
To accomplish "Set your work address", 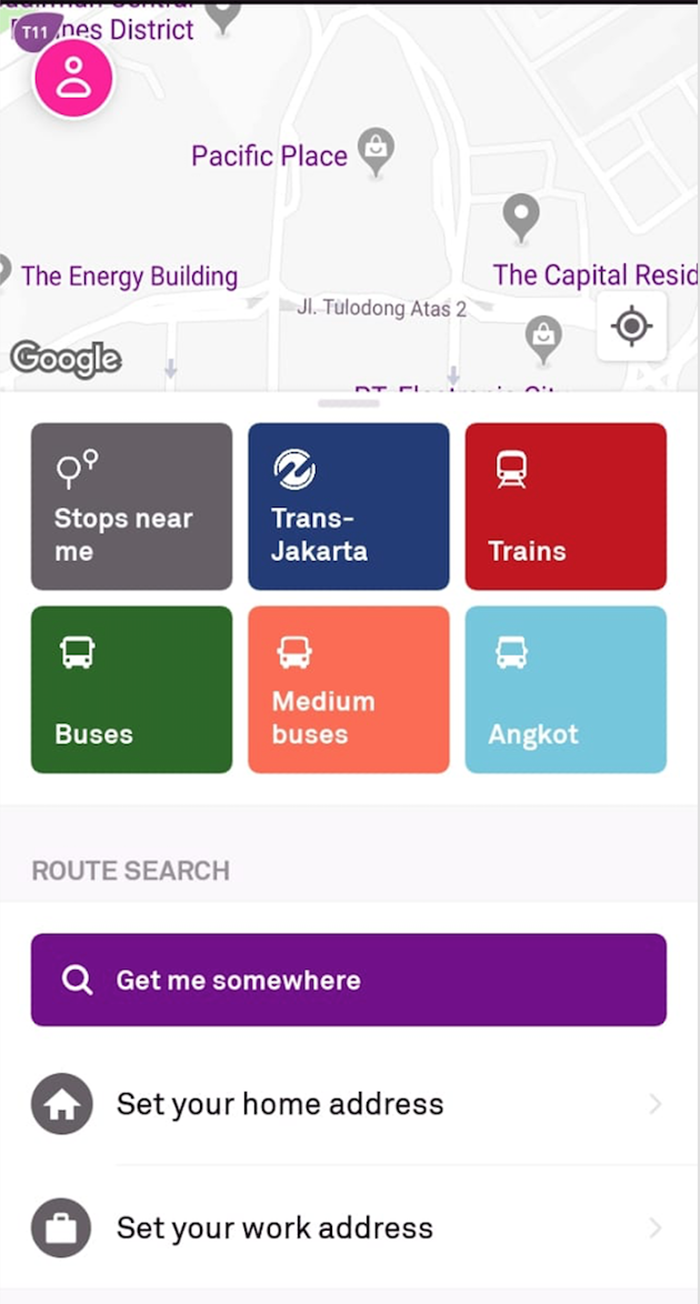I will (348, 1228).
